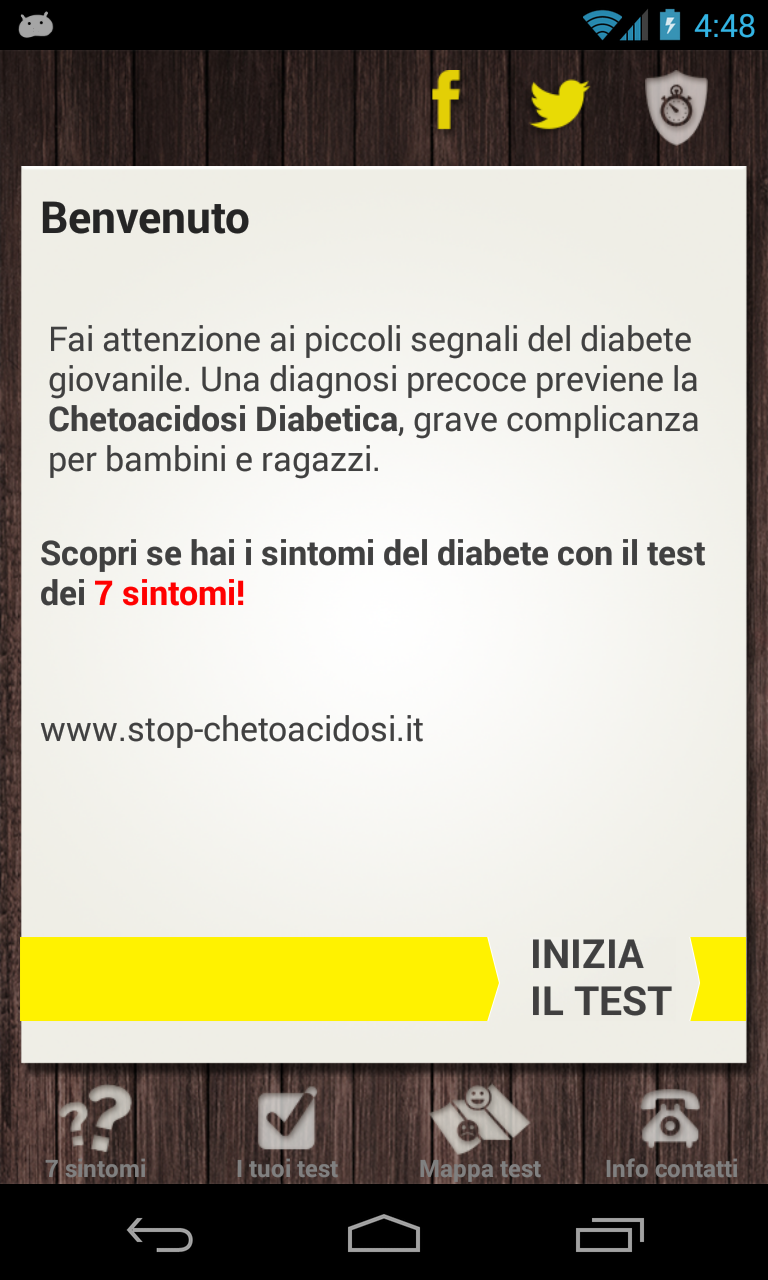Open the I tuoi test tab

(287, 1133)
